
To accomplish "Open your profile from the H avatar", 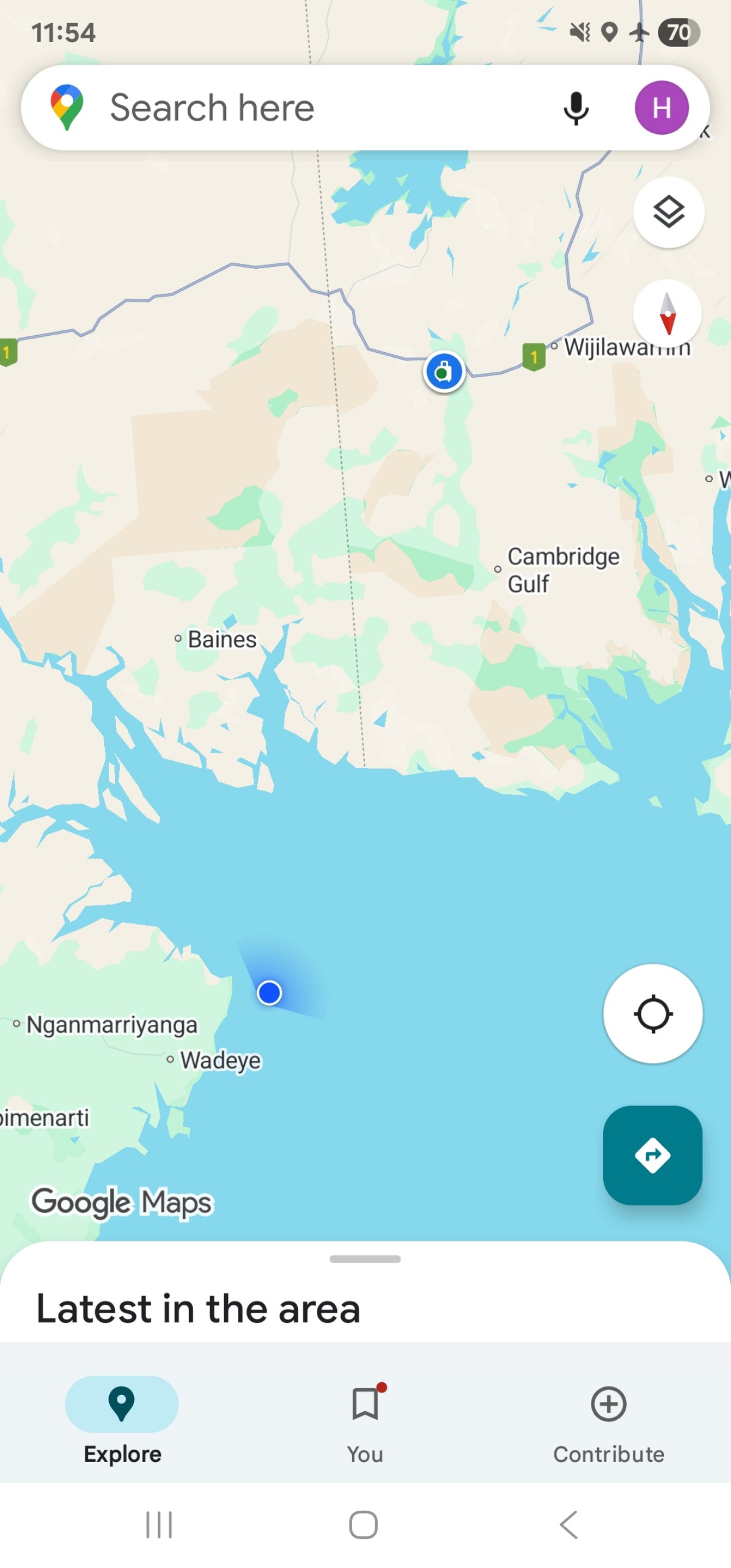I will pyautogui.click(x=662, y=108).
